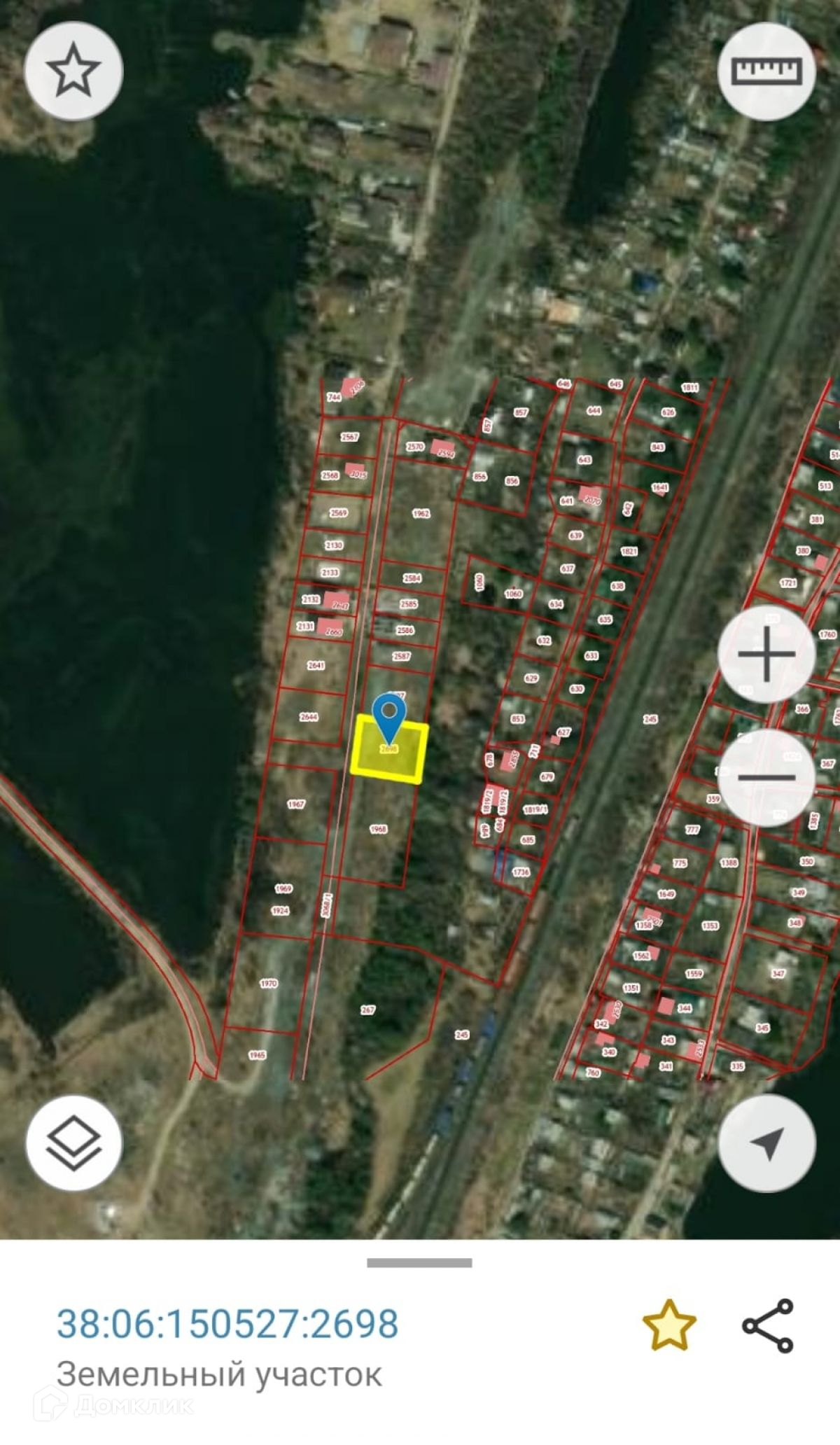Viewport: 840px width, 1445px height.
Task: Center map on my location
Action: (x=766, y=1143)
